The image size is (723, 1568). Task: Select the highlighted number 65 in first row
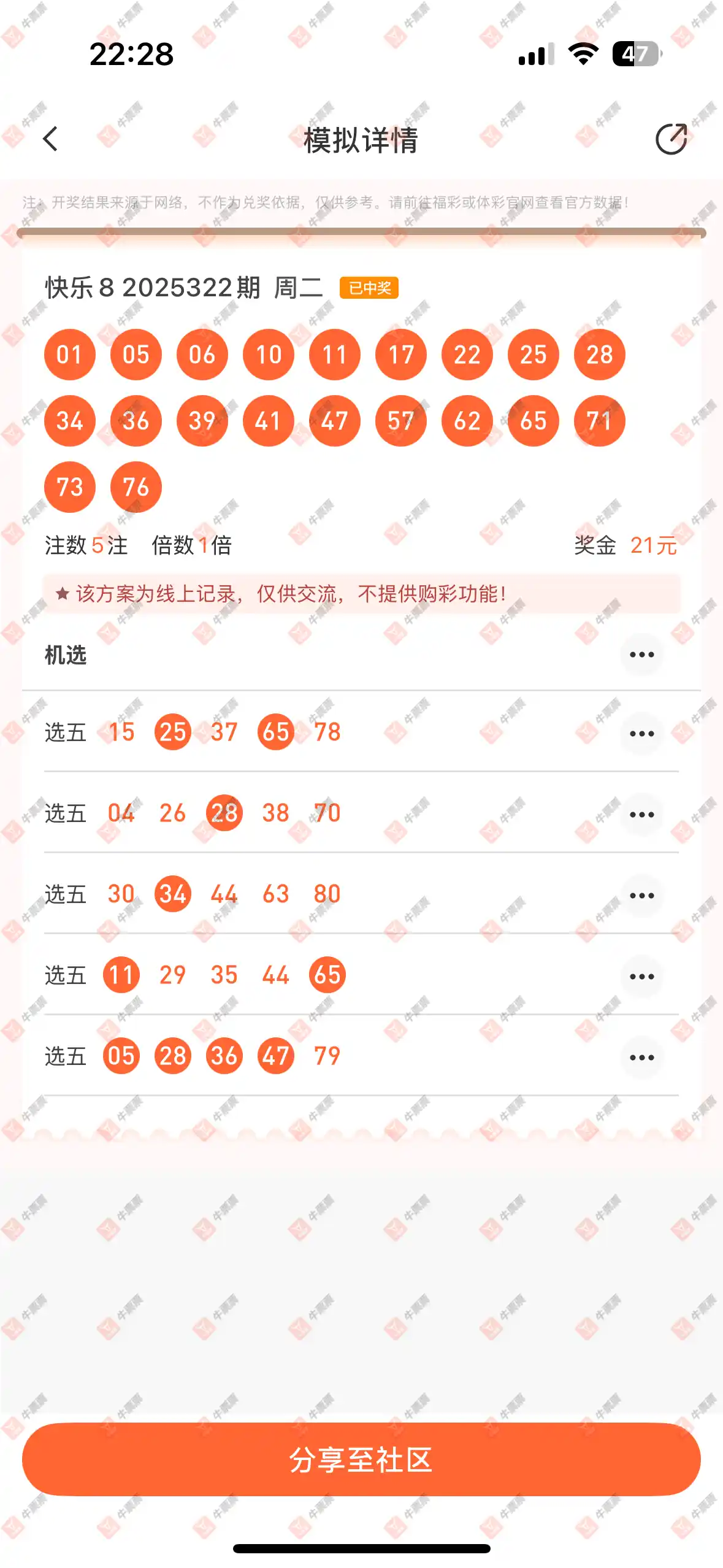tap(277, 731)
